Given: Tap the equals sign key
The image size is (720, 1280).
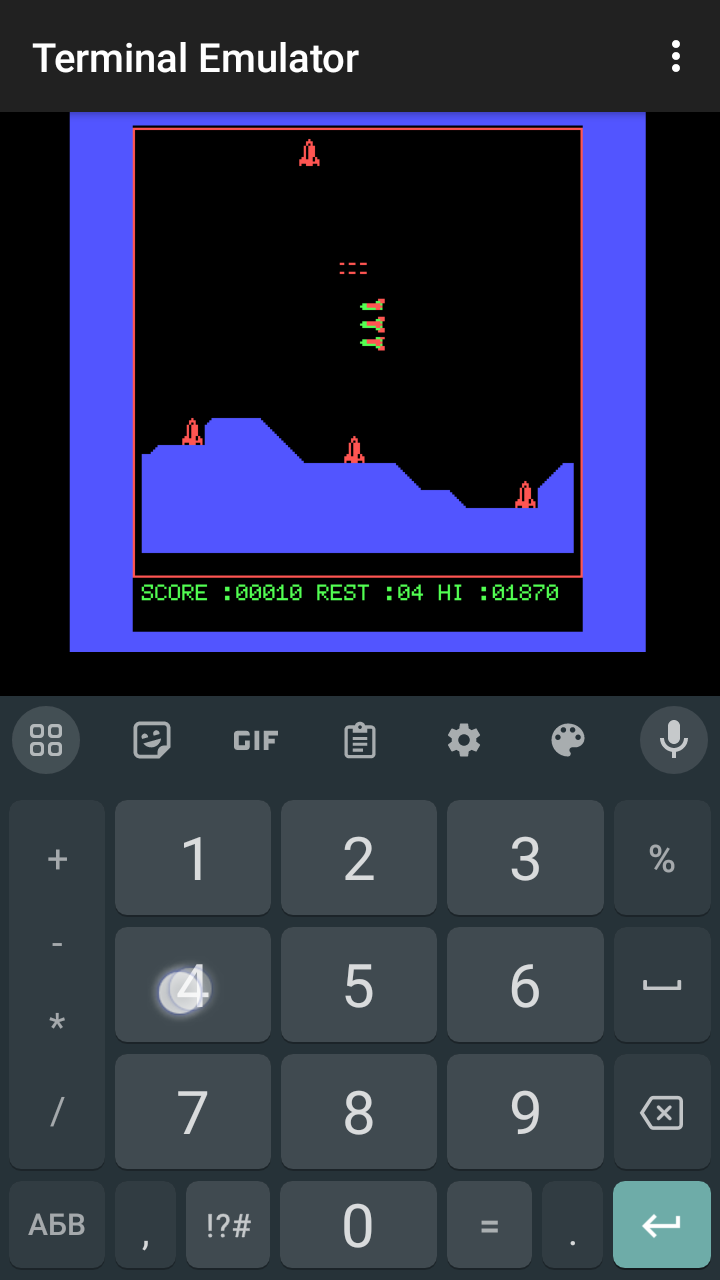Looking at the screenshot, I should coord(489,1226).
